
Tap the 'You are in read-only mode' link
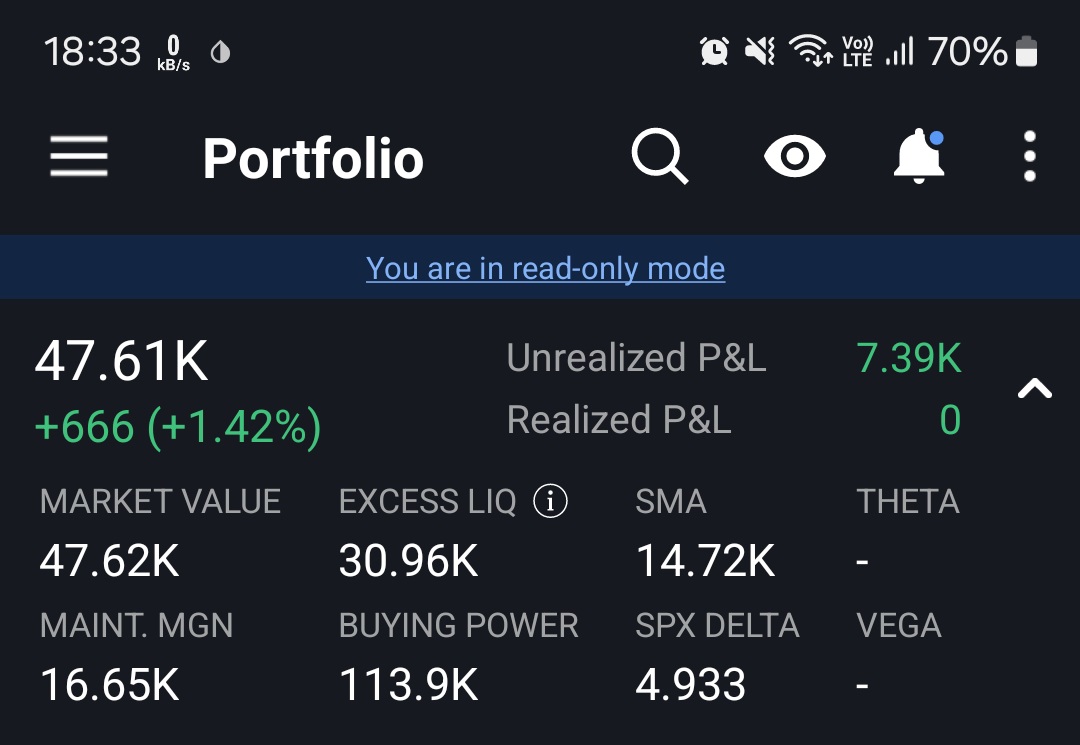[x=545, y=268]
